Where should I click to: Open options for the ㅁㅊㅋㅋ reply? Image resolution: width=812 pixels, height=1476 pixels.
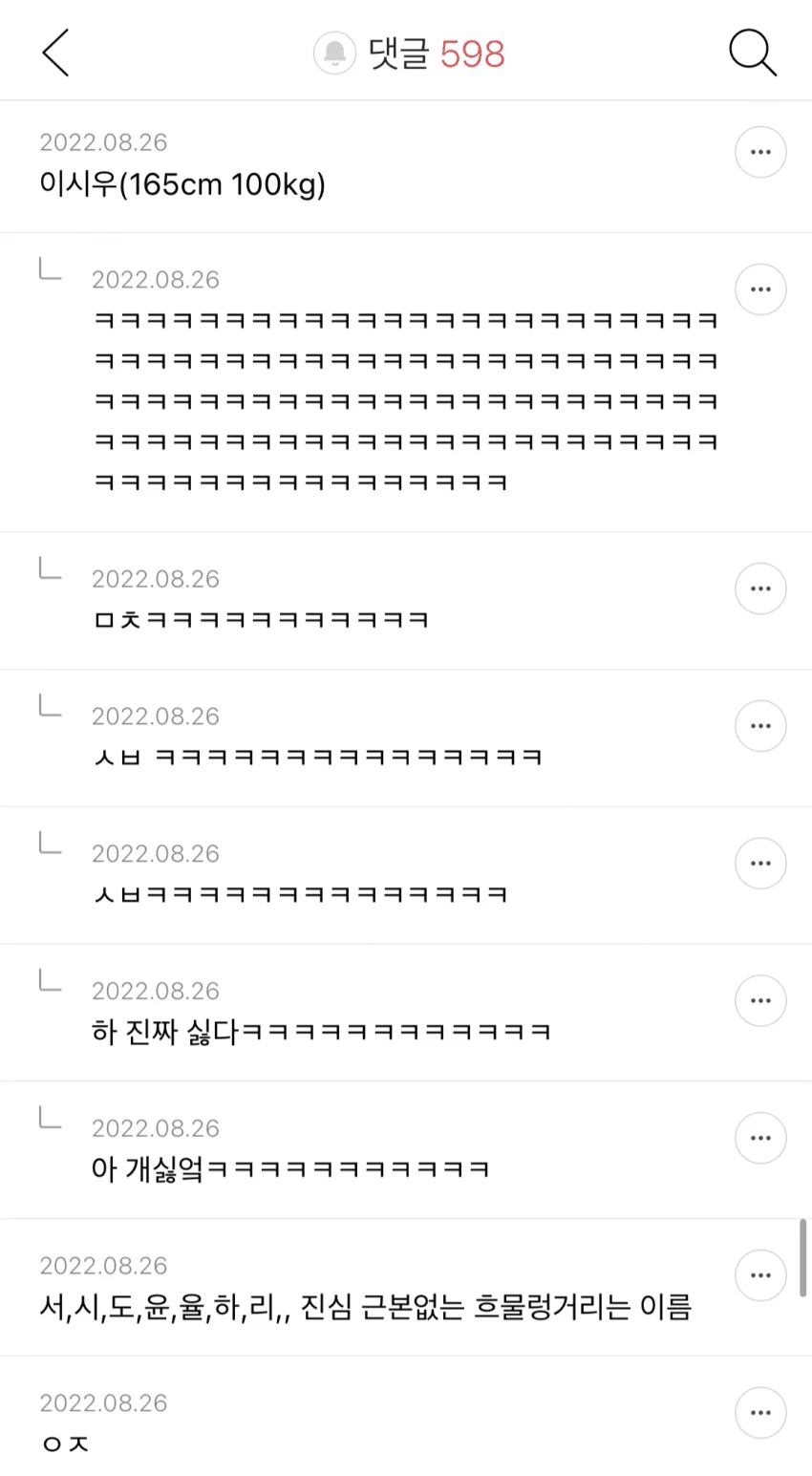(760, 588)
